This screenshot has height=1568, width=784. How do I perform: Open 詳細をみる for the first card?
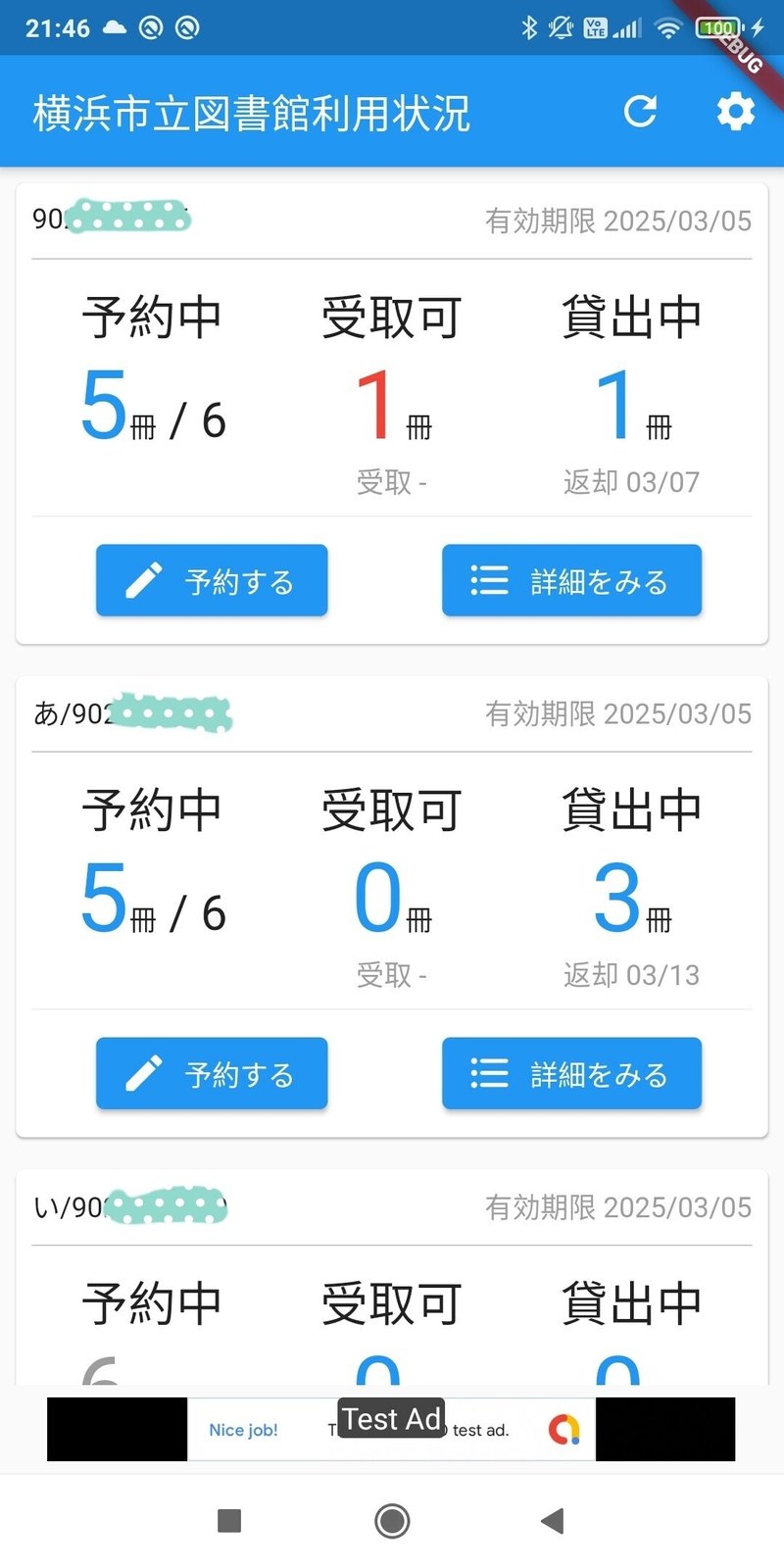pos(571,581)
